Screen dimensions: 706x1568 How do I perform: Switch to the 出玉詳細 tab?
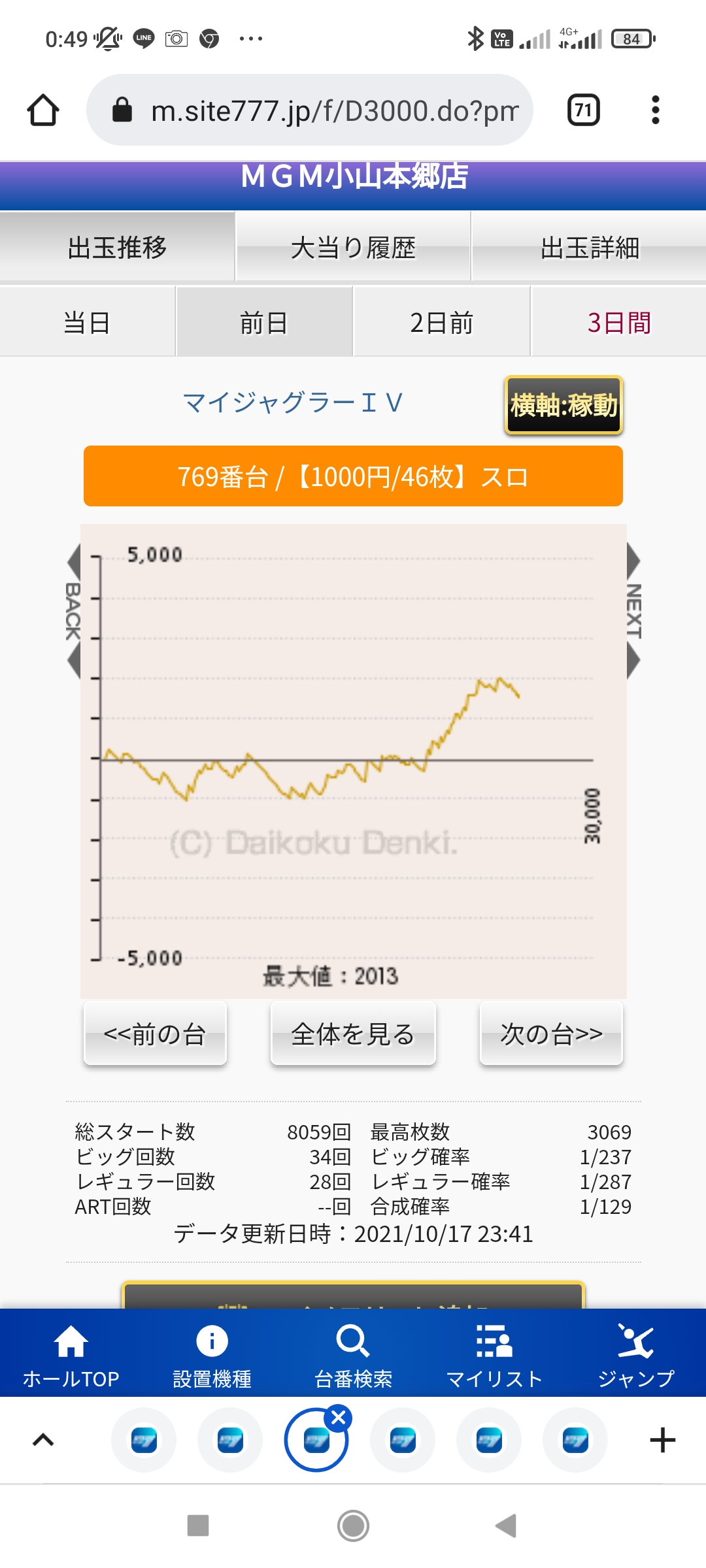click(x=589, y=248)
